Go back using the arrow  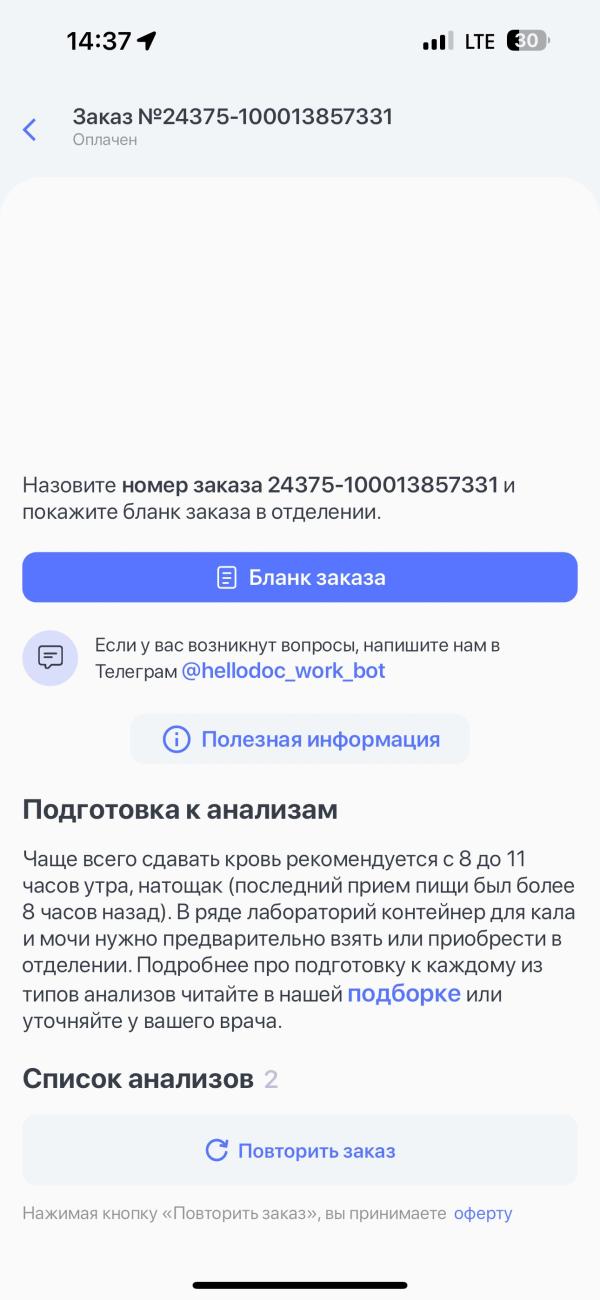pyautogui.click(x=30, y=129)
